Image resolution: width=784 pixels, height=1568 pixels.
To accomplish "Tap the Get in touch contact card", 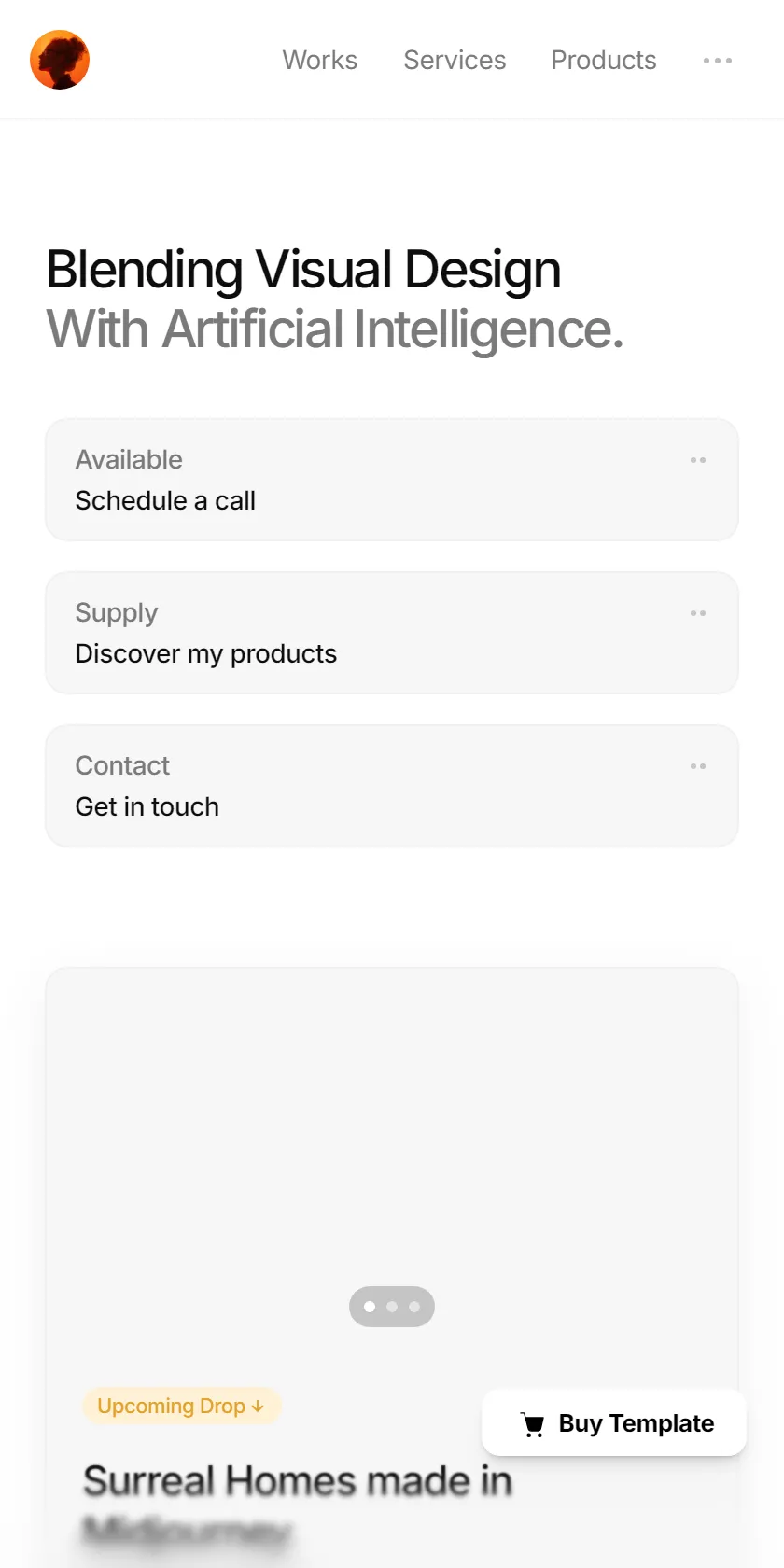I will pyautogui.click(x=392, y=786).
